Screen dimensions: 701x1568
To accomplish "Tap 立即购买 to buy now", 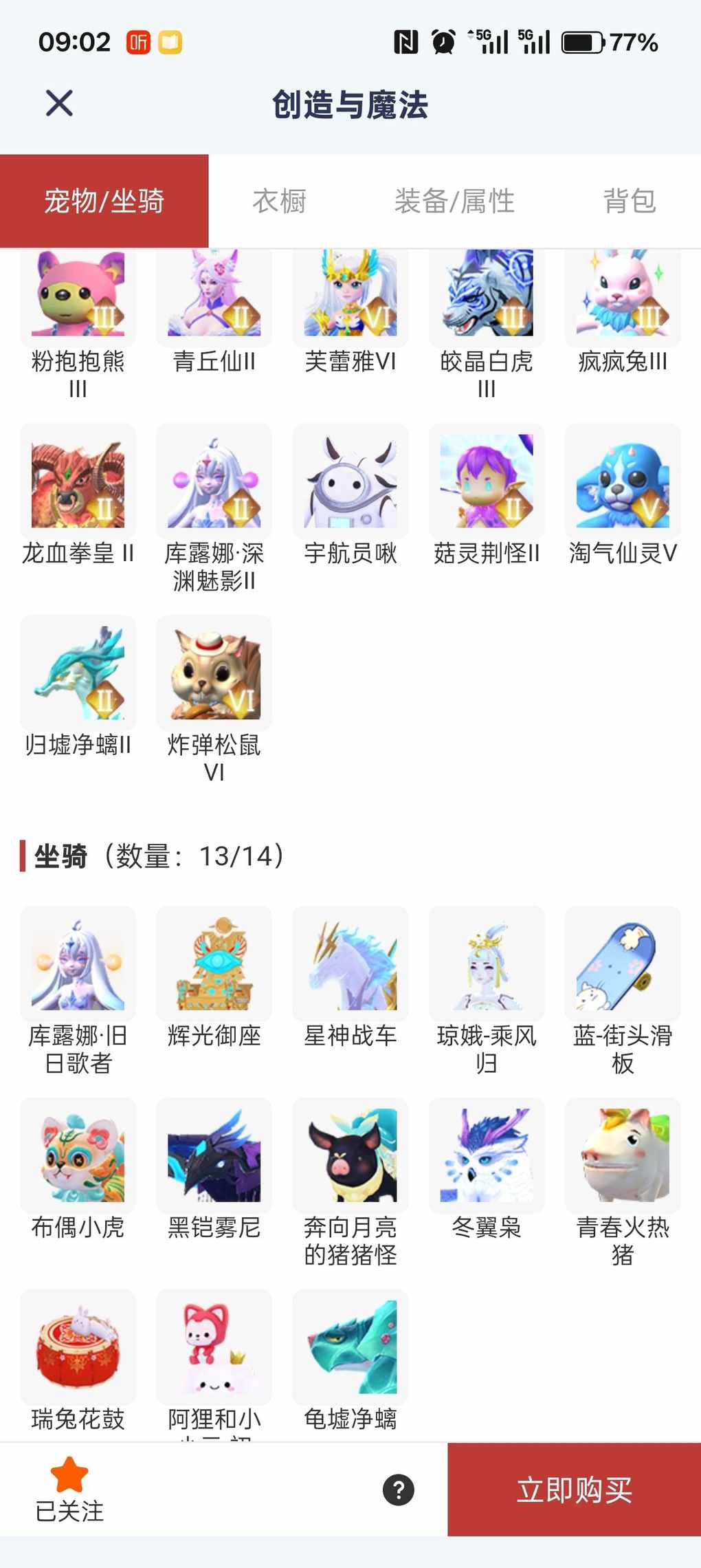I will [x=574, y=1490].
